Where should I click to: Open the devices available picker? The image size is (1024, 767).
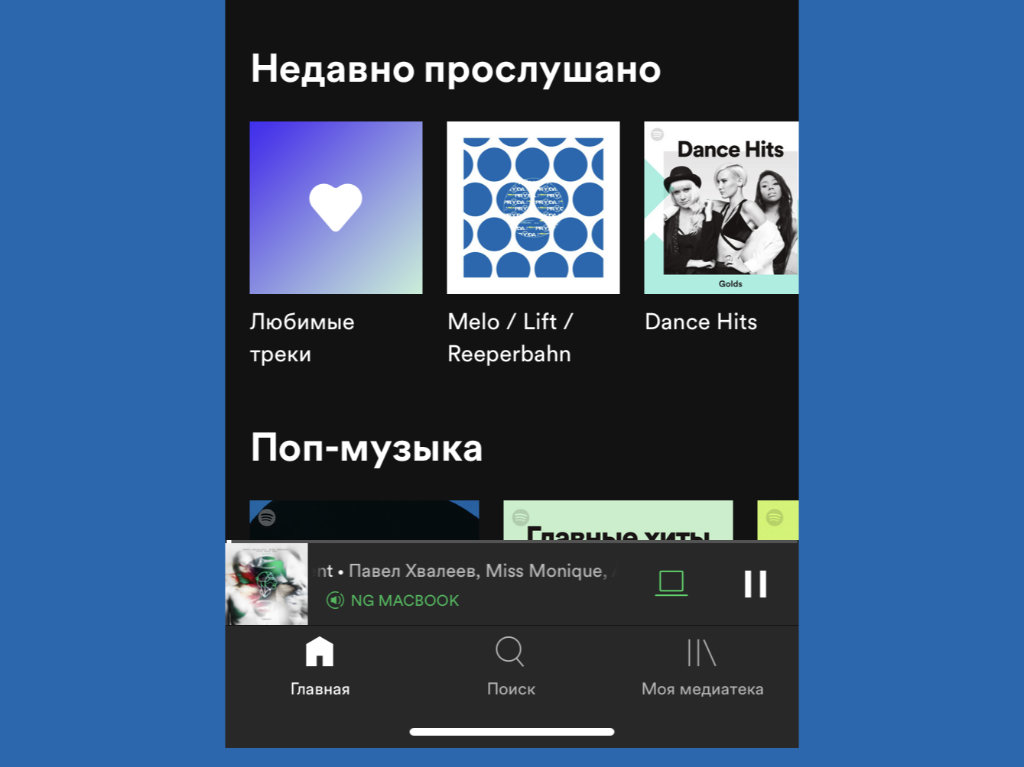[671, 583]
